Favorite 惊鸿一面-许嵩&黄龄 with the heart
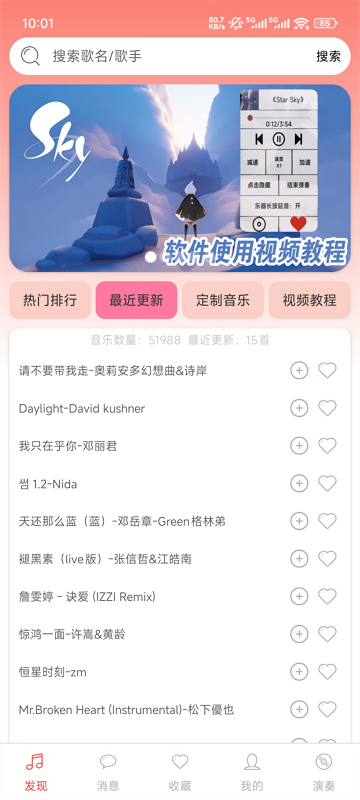Image resolution: width=360 pixels, height=800 pixels. 327,634
